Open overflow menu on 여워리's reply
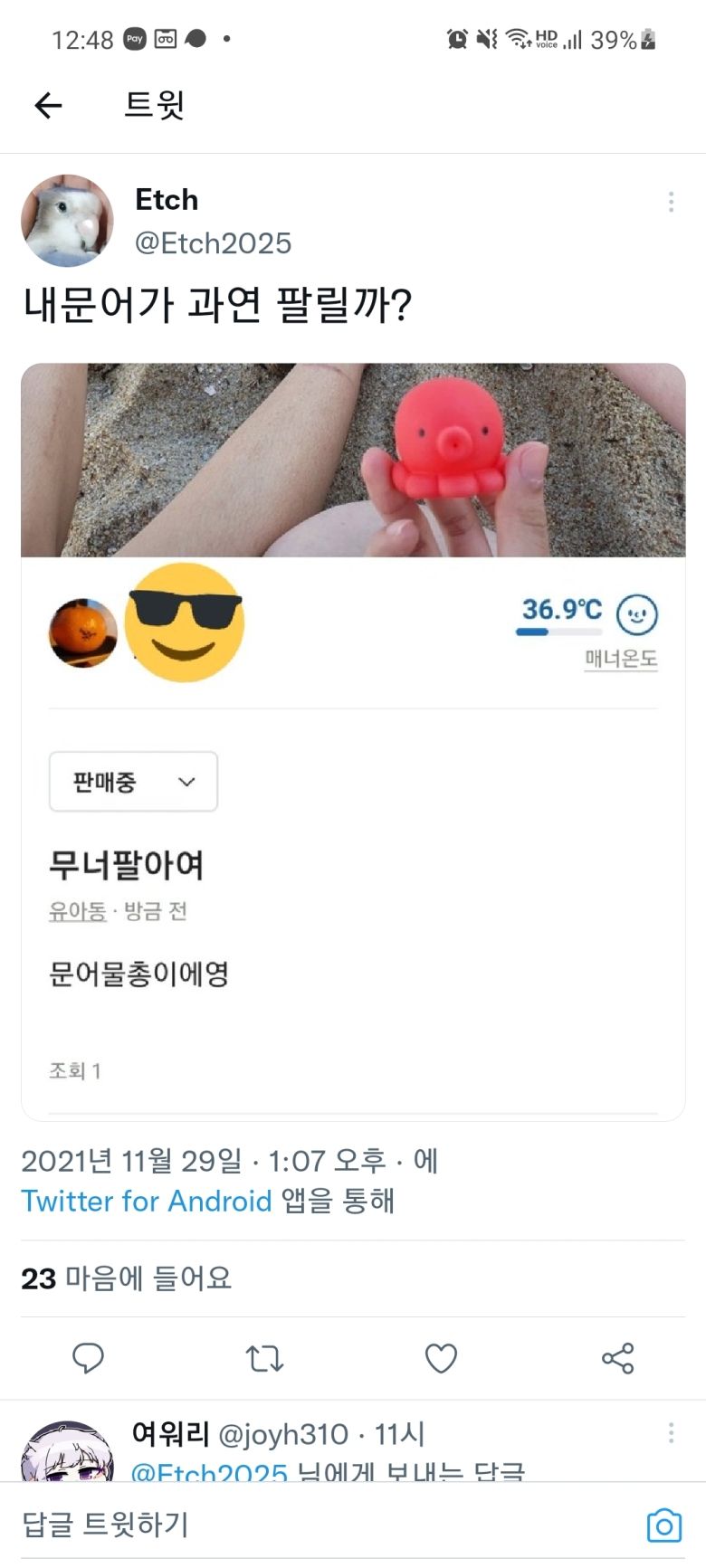The width and height of the screenshot is (706, 1568). (x=671, y=1432)
